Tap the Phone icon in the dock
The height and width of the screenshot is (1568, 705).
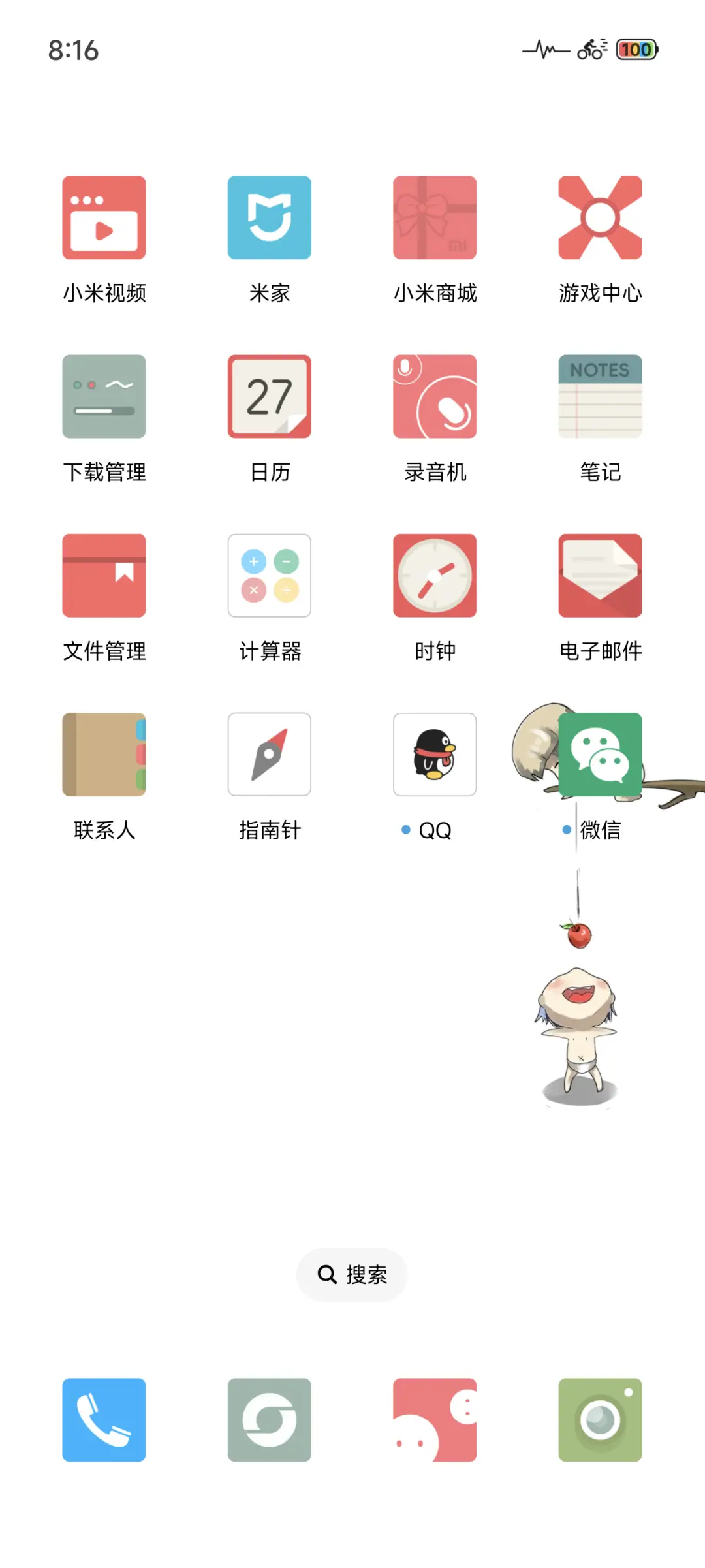(104, 1420)
